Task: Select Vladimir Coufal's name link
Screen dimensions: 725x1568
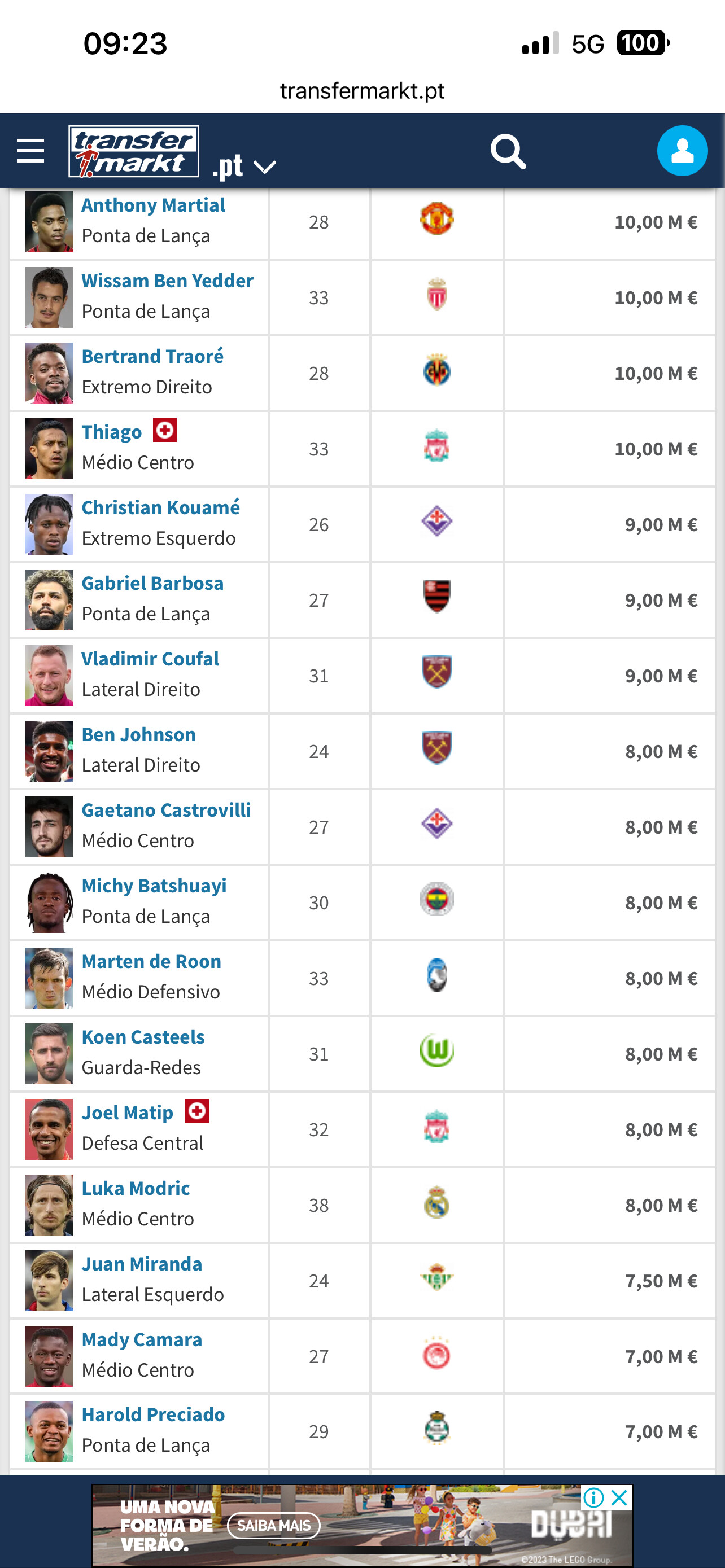Action: [150, 659]
